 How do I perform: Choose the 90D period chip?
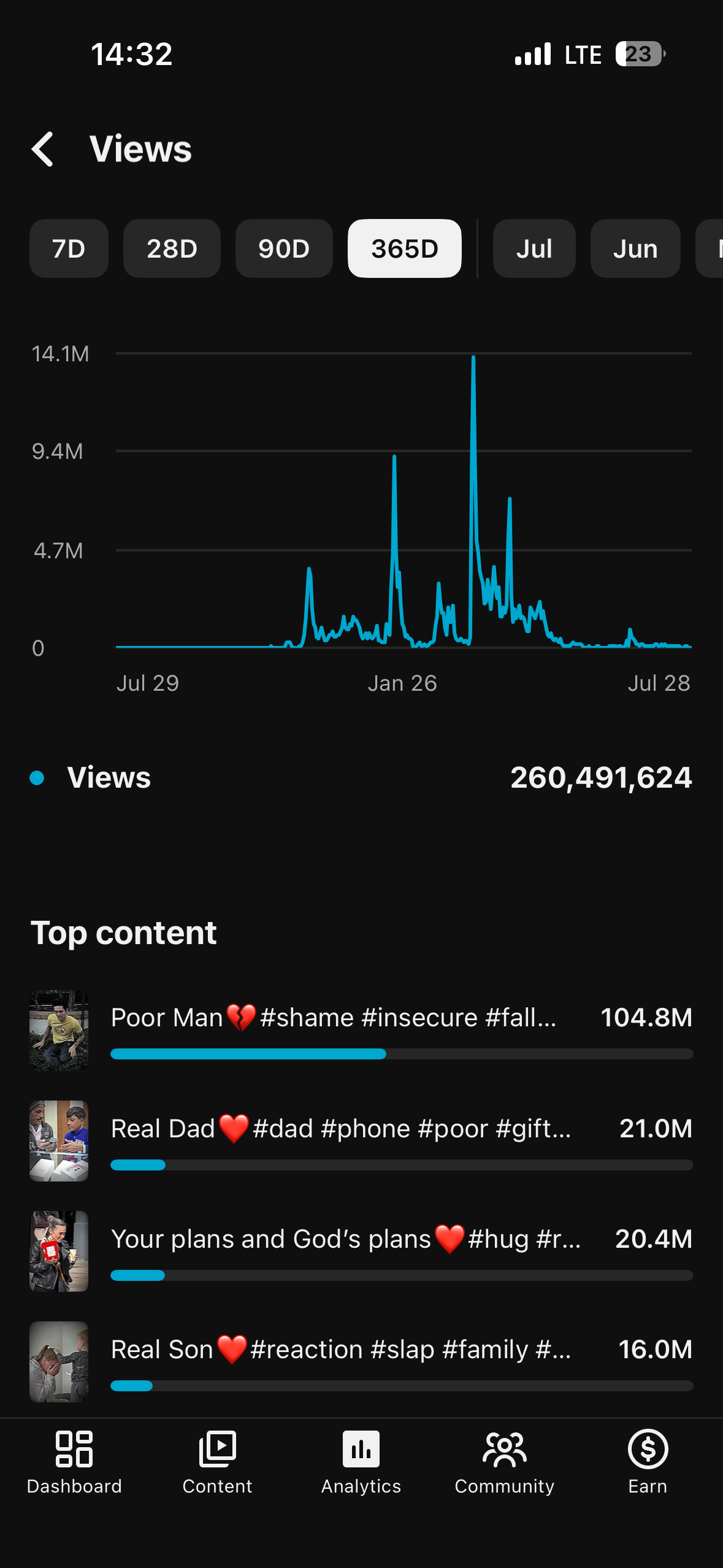point(284,248)
